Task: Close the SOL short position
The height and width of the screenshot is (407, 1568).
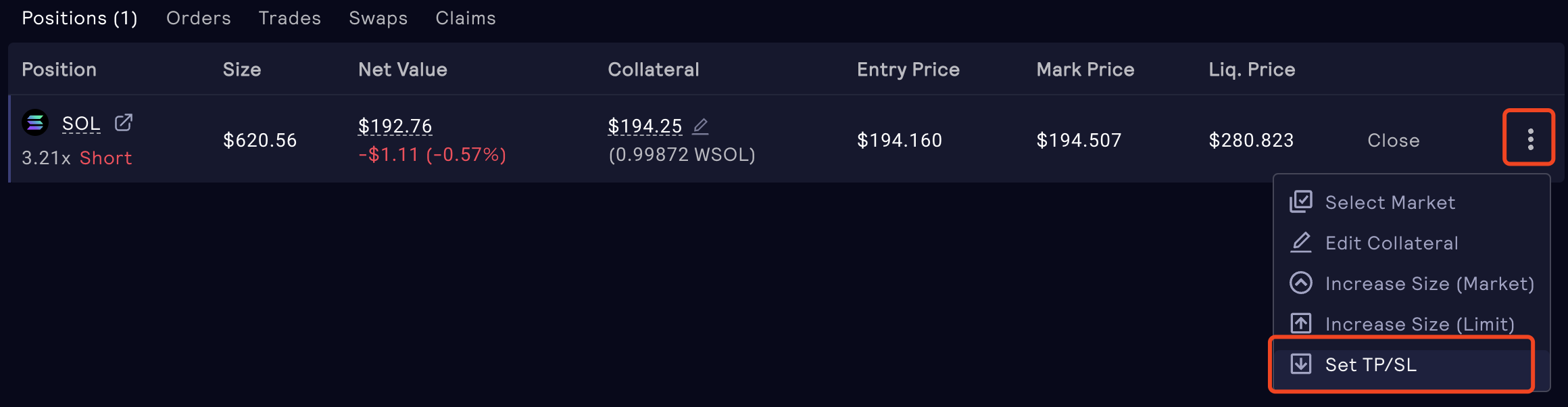Action: [1393, 140]
